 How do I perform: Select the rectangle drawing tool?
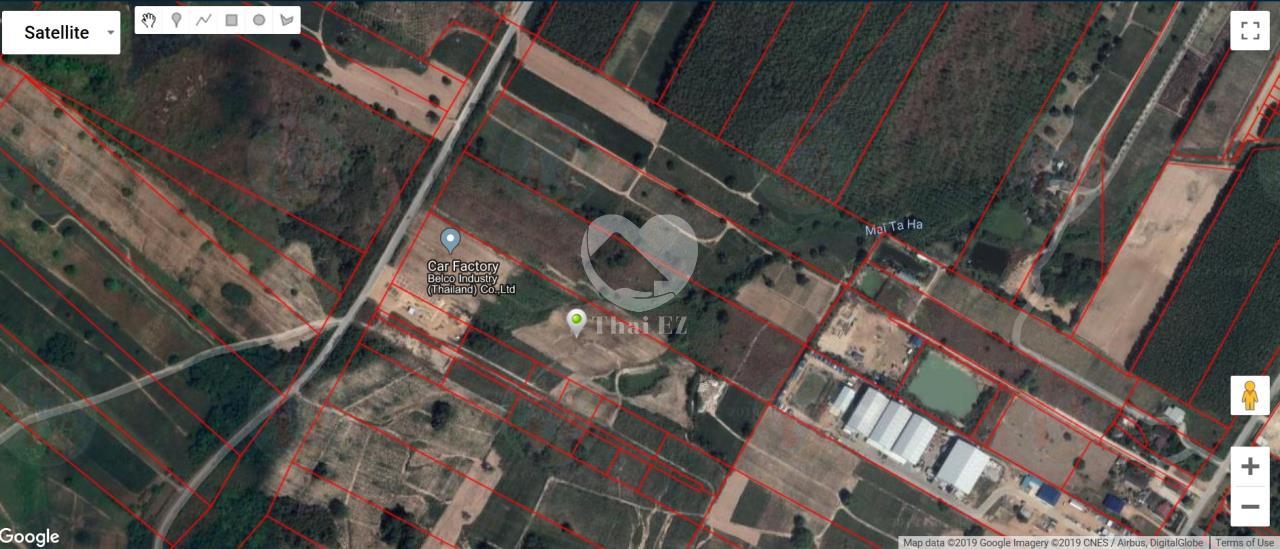click(x=231, y=20)
